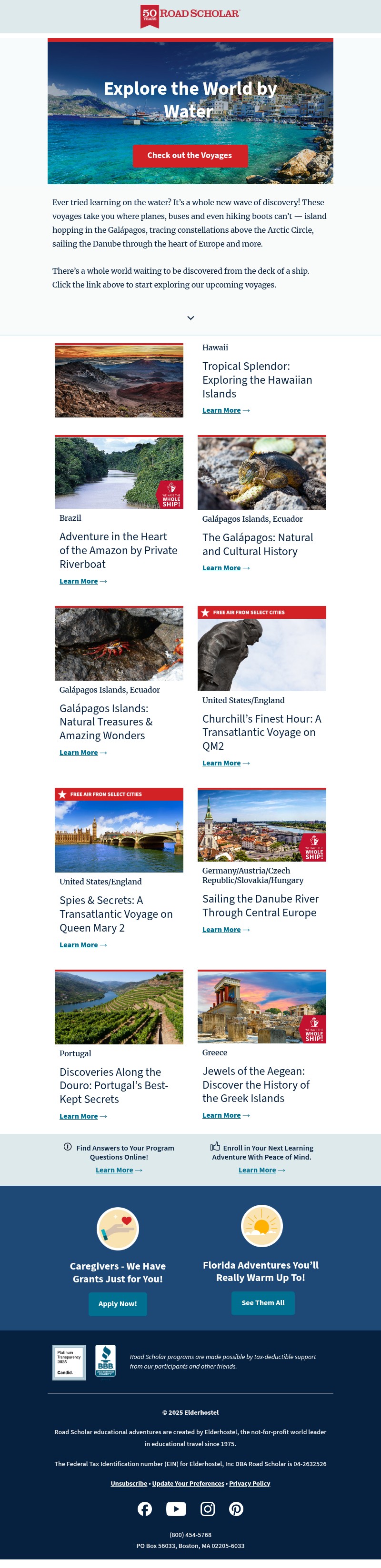Go to the Instagram profile

click(x=208, y=1509)
